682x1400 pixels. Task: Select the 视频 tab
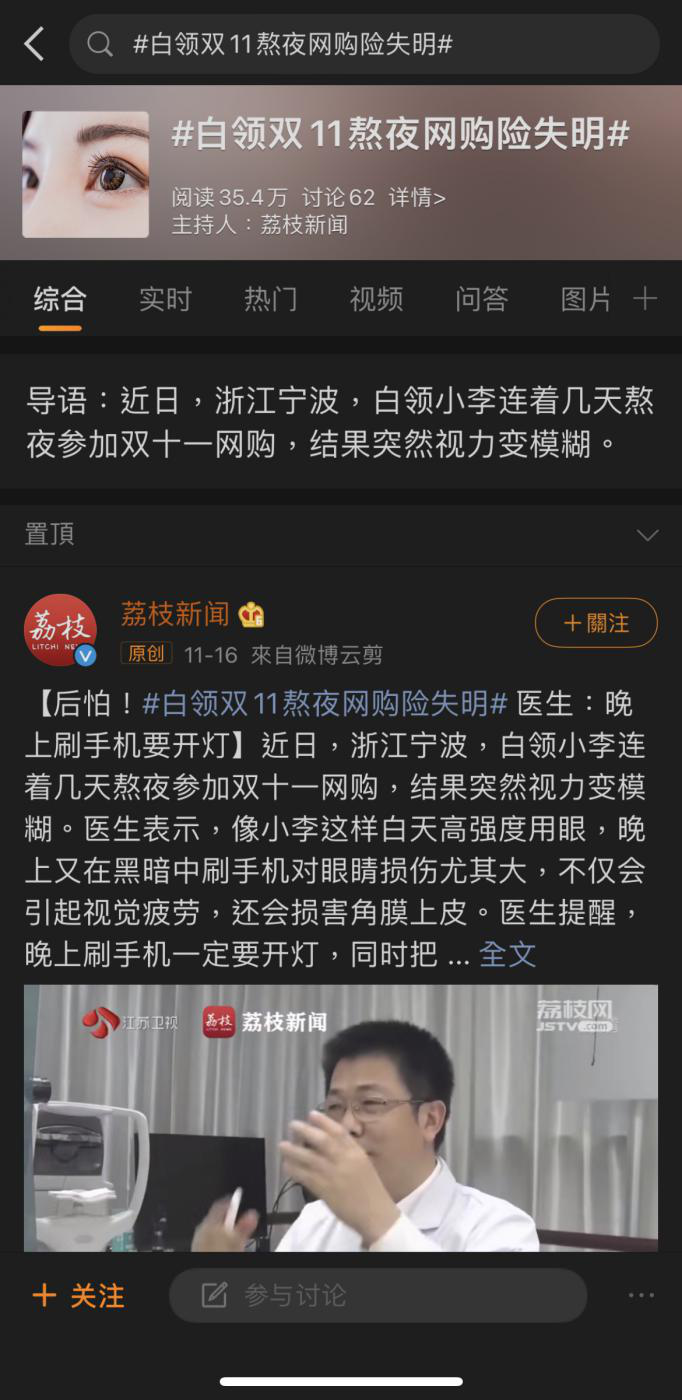click(376, 299)
